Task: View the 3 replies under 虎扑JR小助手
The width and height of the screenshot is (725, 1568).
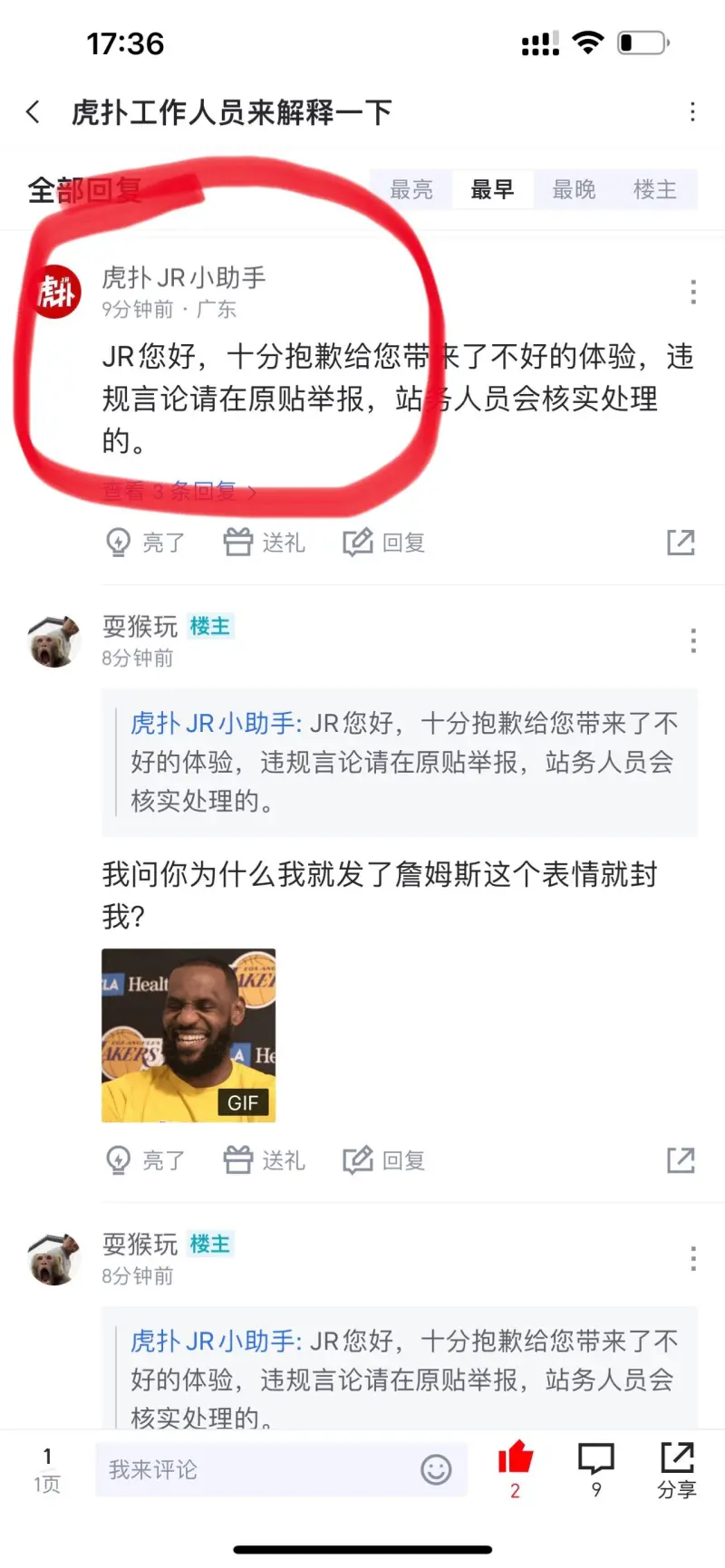Action: click(179, 492)
